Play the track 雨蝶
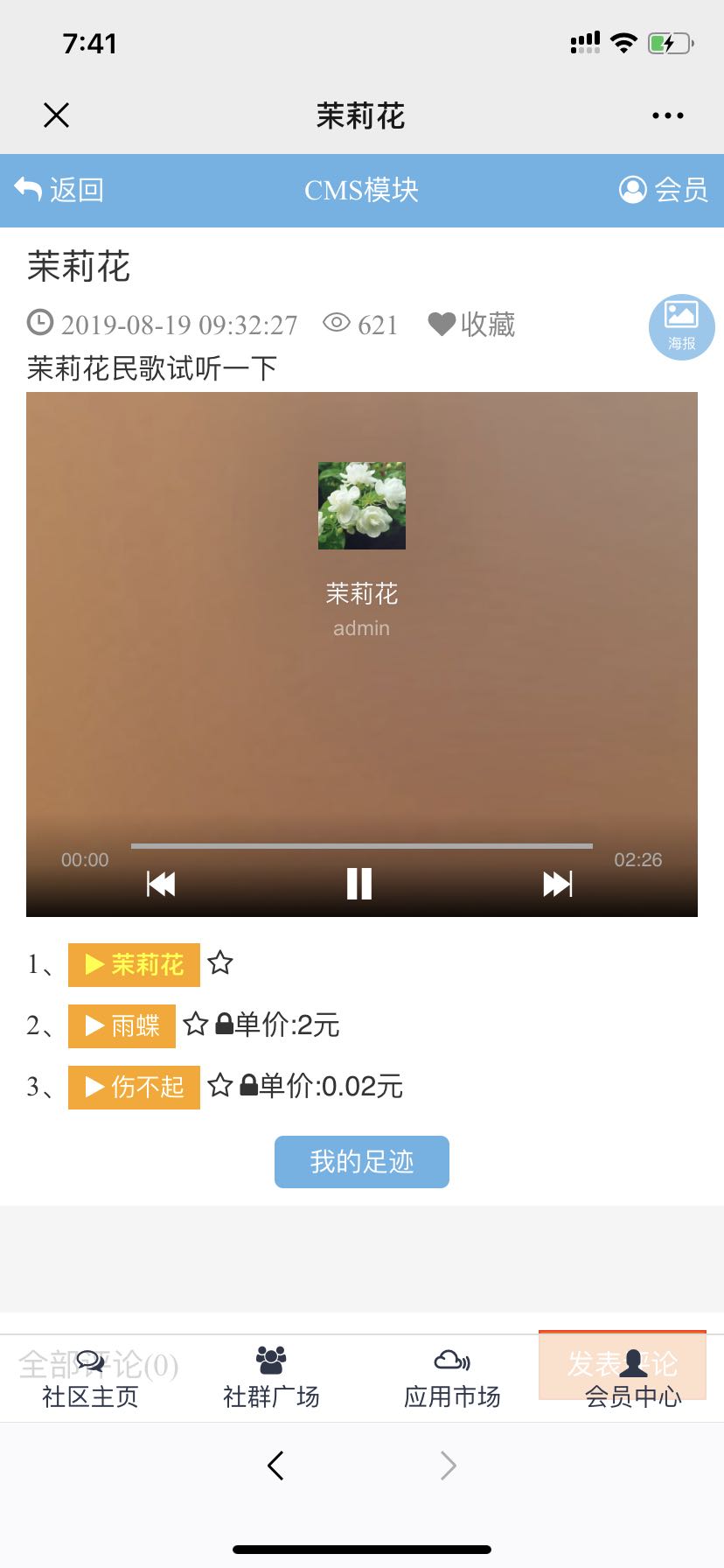Screen dimensions: 724x1568 [x=122, y=1025]
